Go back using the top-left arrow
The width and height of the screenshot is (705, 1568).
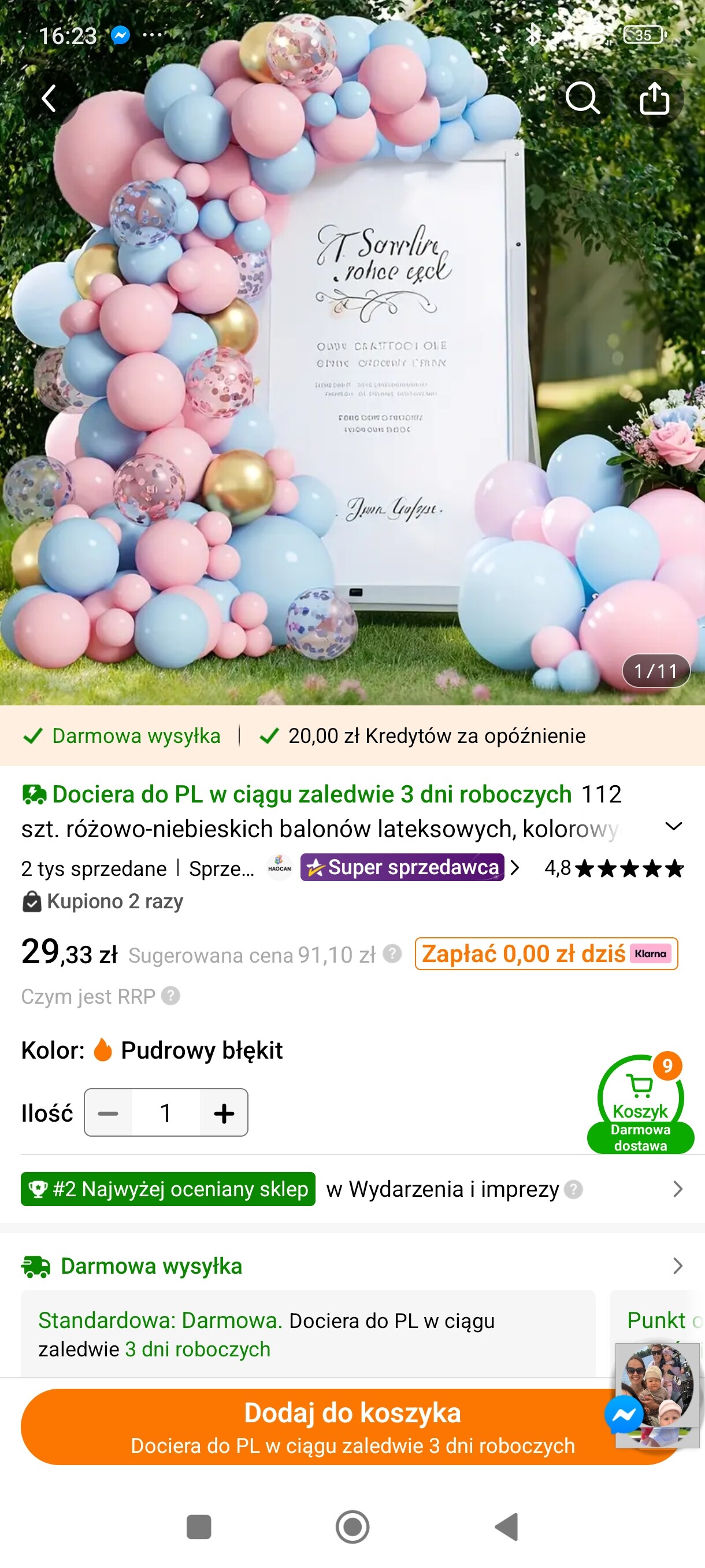[49, 98]
